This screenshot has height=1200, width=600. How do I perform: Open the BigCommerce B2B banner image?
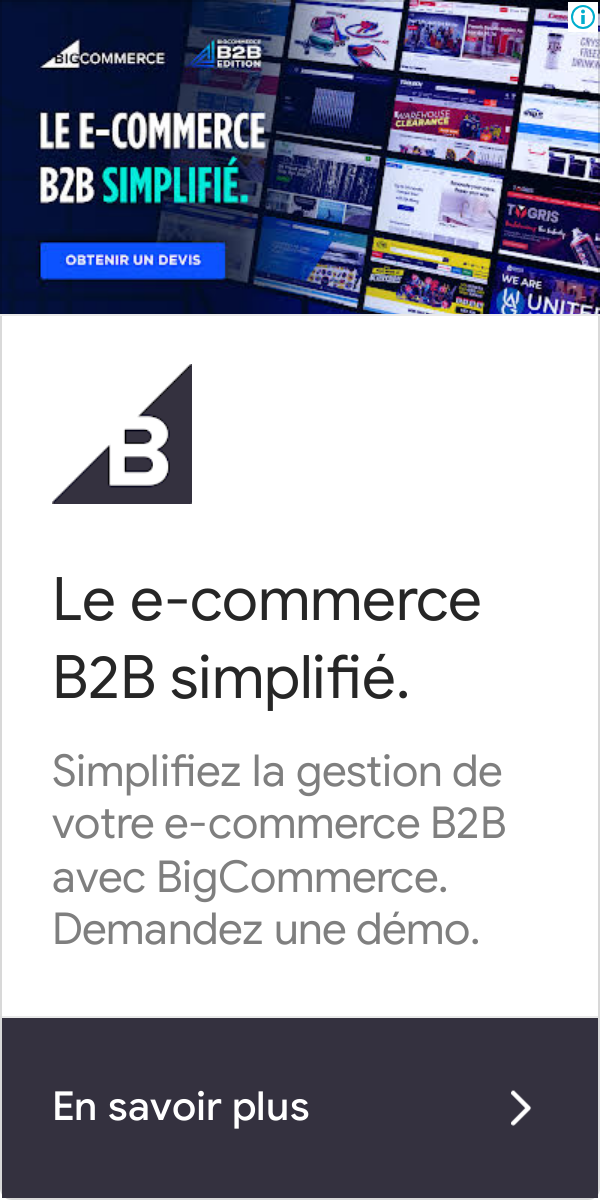300,157
